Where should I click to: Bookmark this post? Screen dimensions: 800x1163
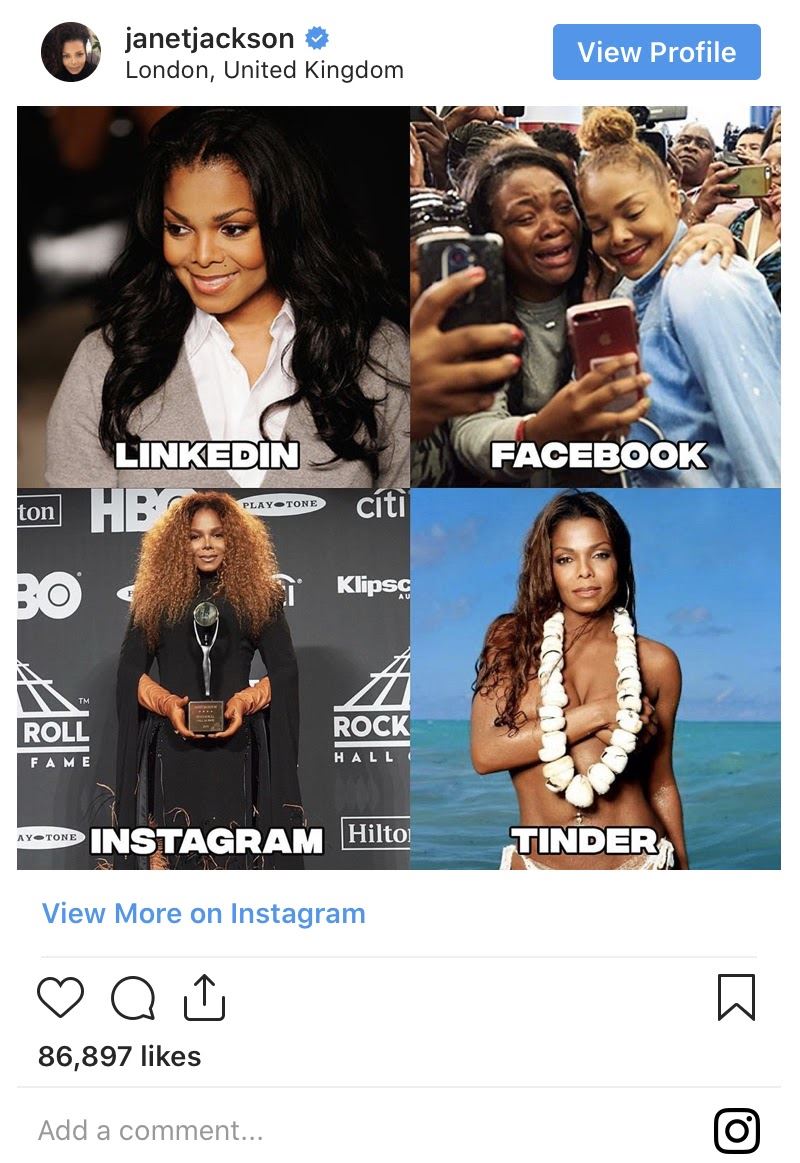736,997
